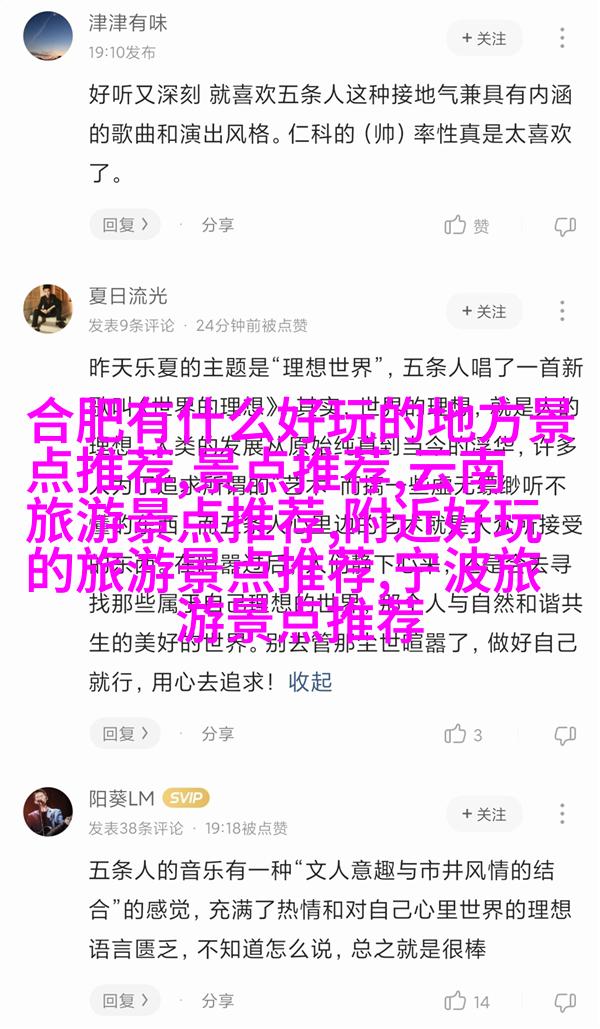Follow user 津津有味
Image resolution: width=600 pixels, height=1029 pixels.
483,38
